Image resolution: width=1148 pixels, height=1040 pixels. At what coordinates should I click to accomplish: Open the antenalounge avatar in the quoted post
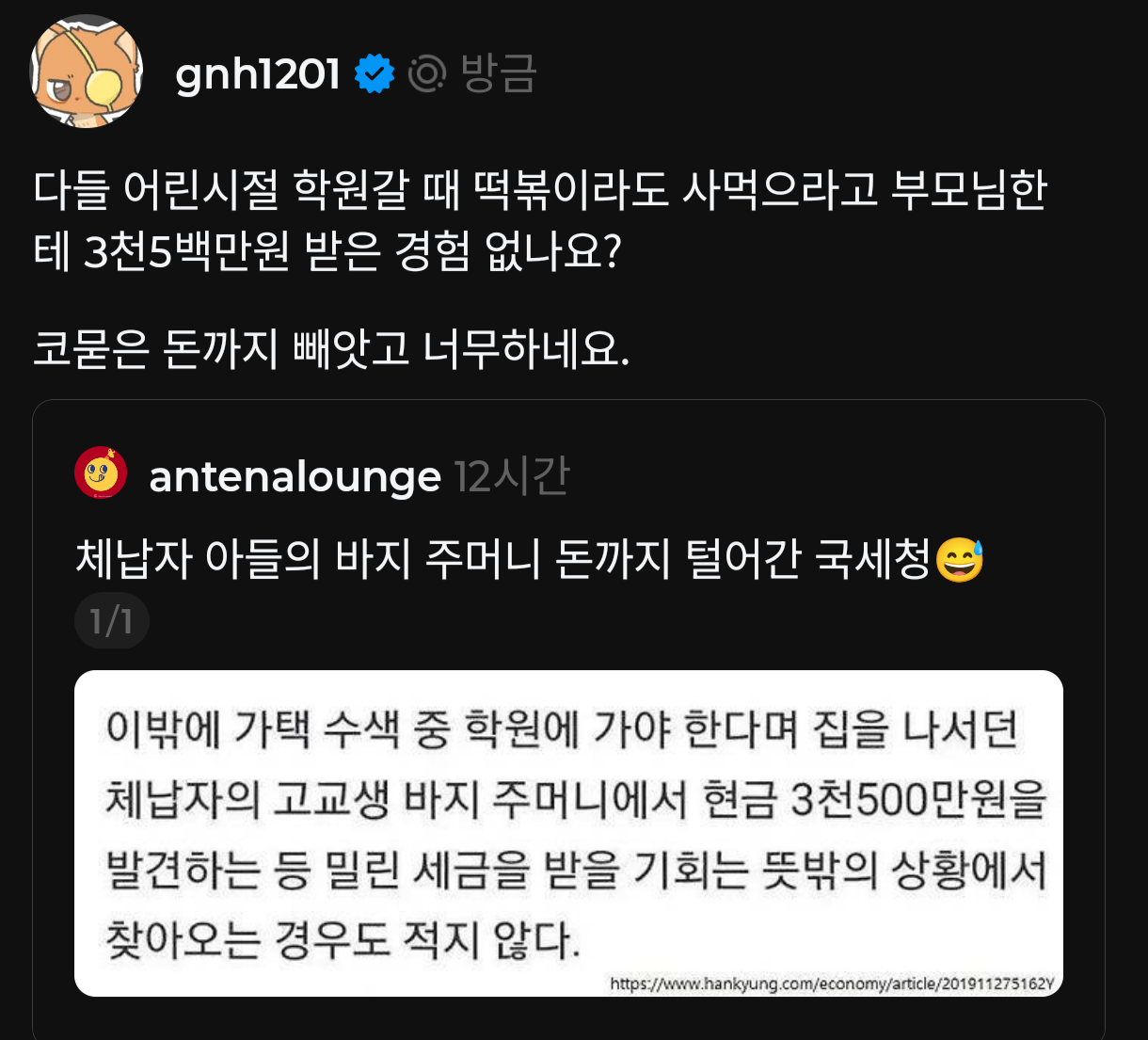[x=101, y=472]
